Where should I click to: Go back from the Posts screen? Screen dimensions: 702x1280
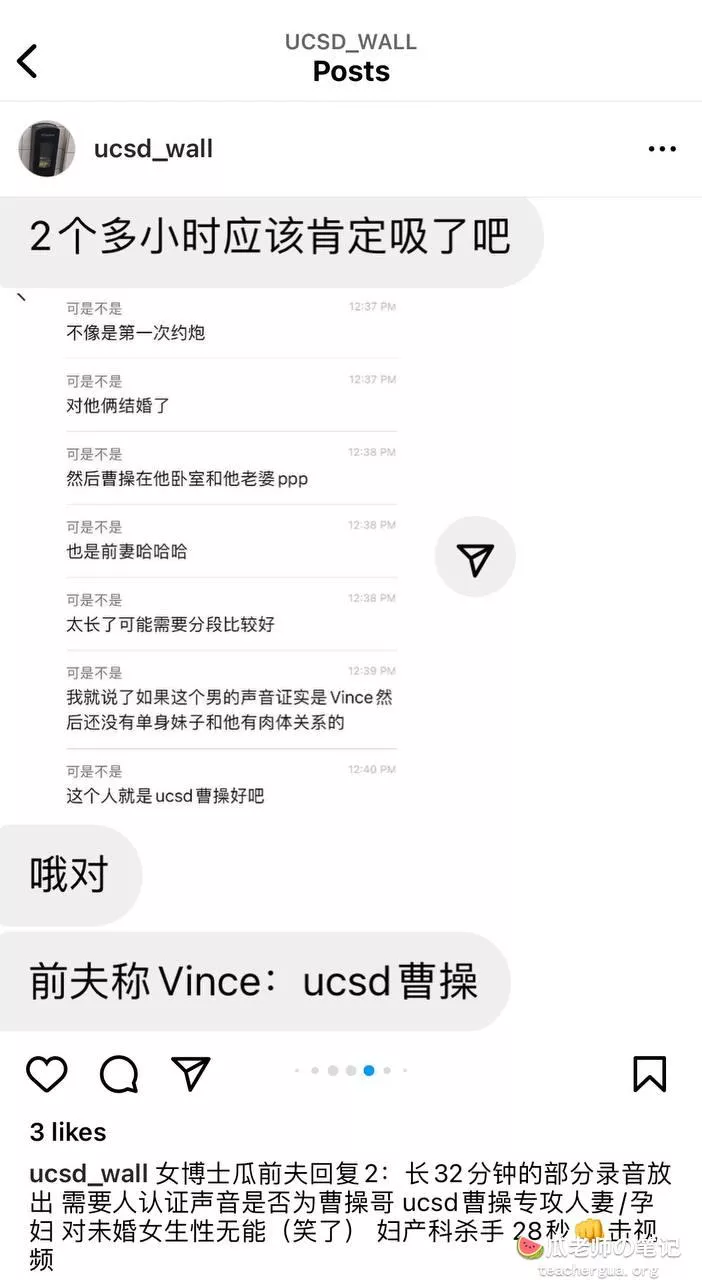coord(28,61)
